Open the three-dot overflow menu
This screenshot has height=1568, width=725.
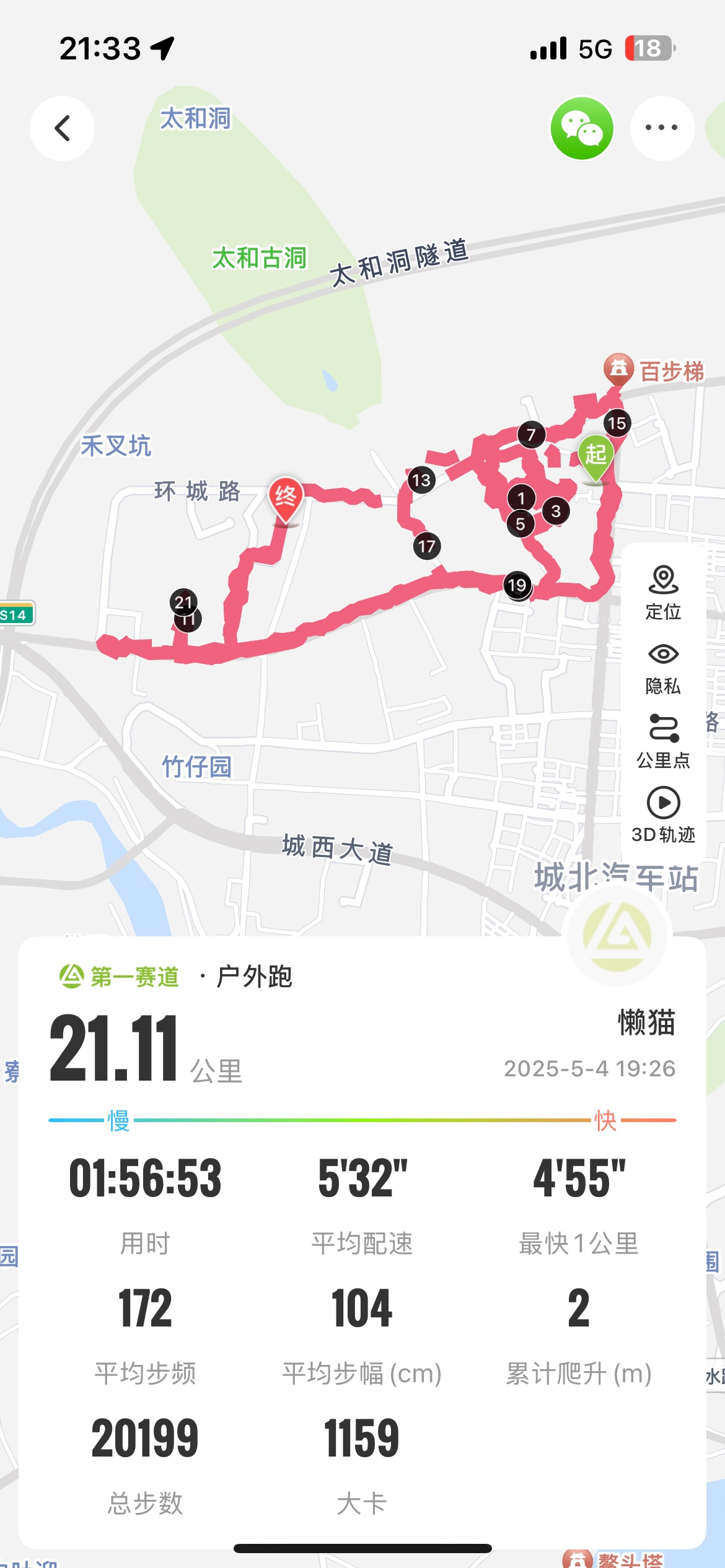coord(662,128)
